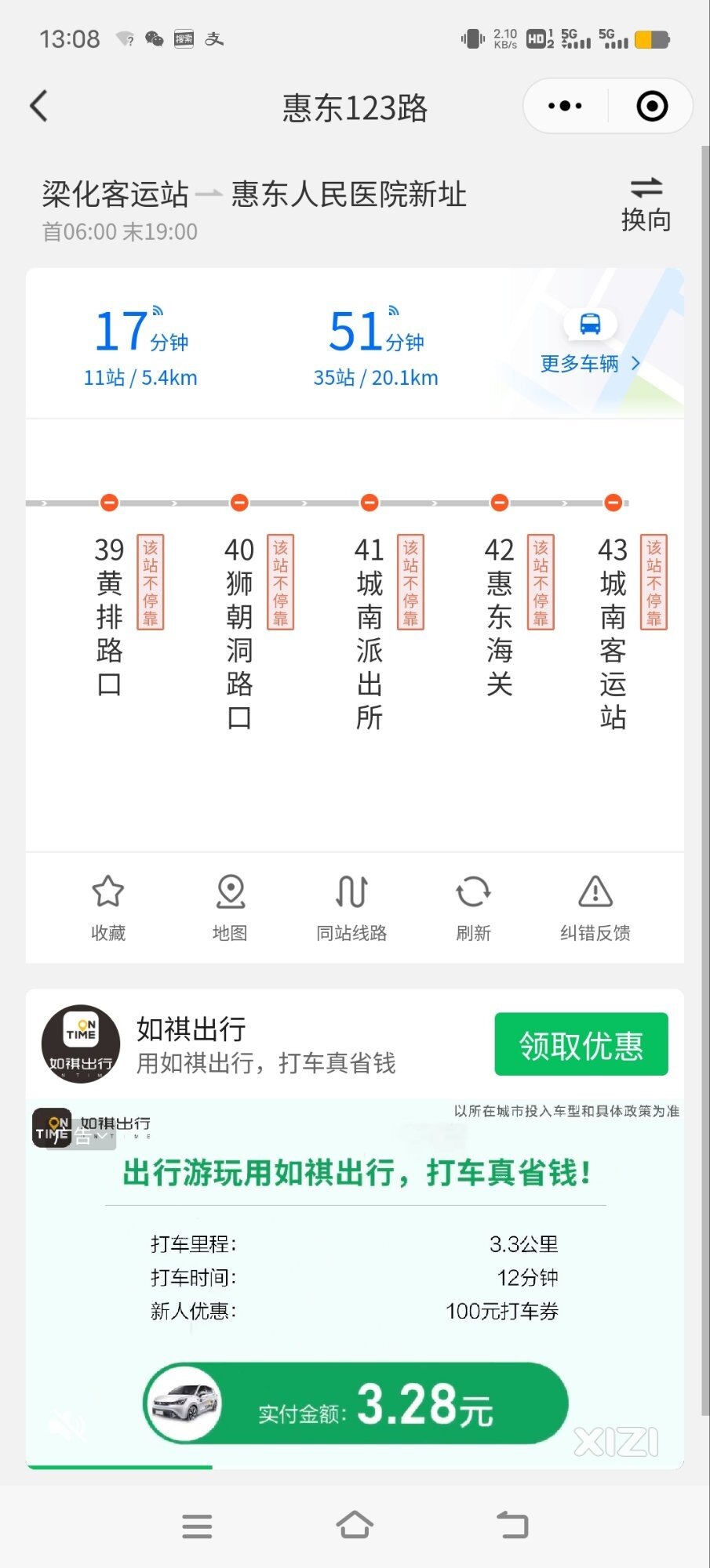View 同站线路 for same-stop lines
This screenshot has height=1568, width=710.
[x=351, y=907]
